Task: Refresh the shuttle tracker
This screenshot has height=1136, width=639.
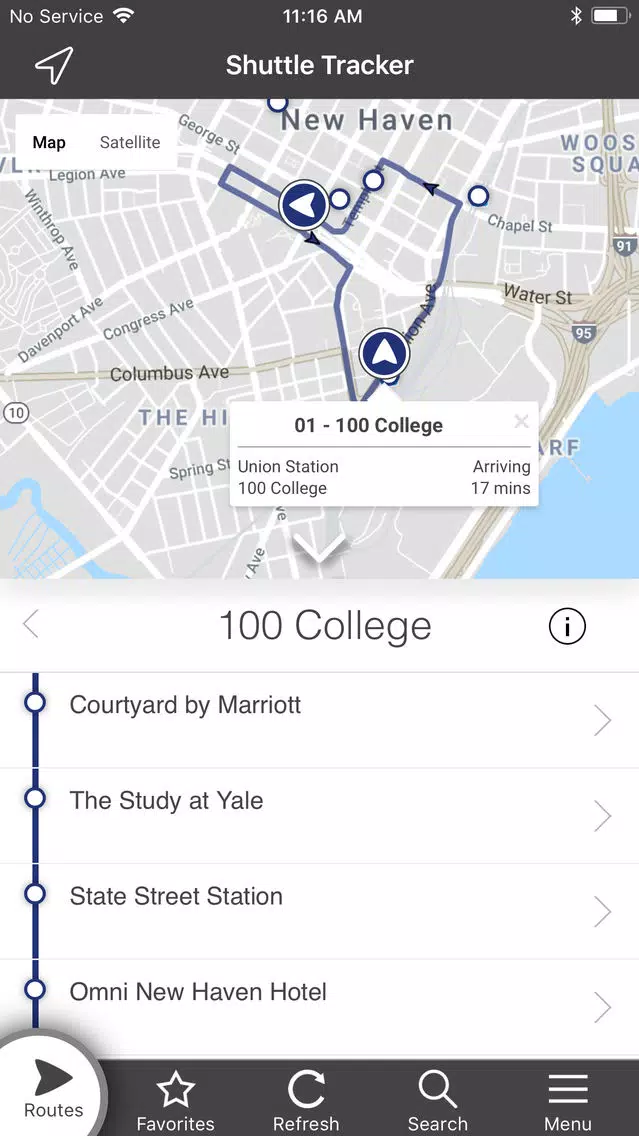Action: tap(306, 1100)
